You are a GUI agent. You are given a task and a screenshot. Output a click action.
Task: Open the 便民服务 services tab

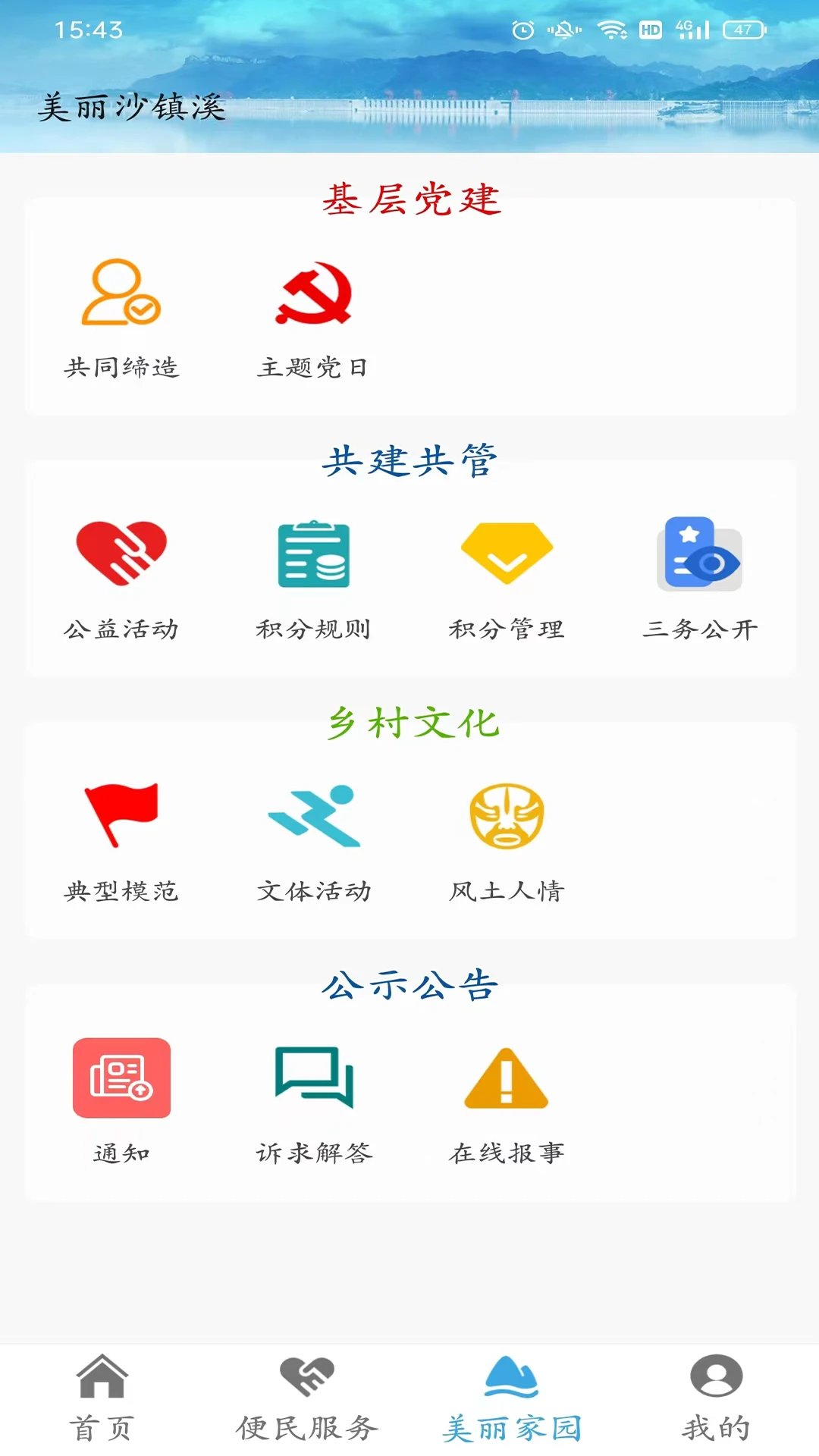307,1403
